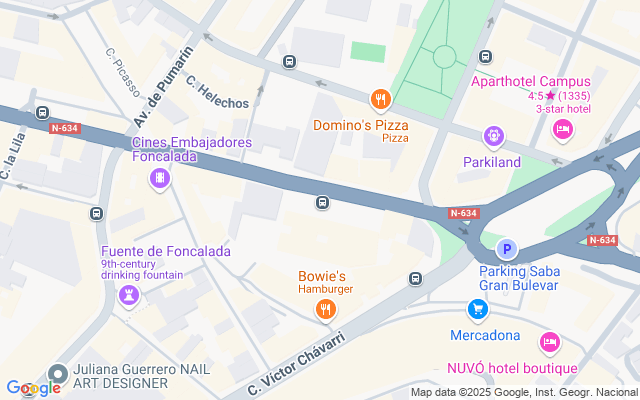
Task: Open Bowie's Hamburger restaurant pin
Action: (324, 310)
